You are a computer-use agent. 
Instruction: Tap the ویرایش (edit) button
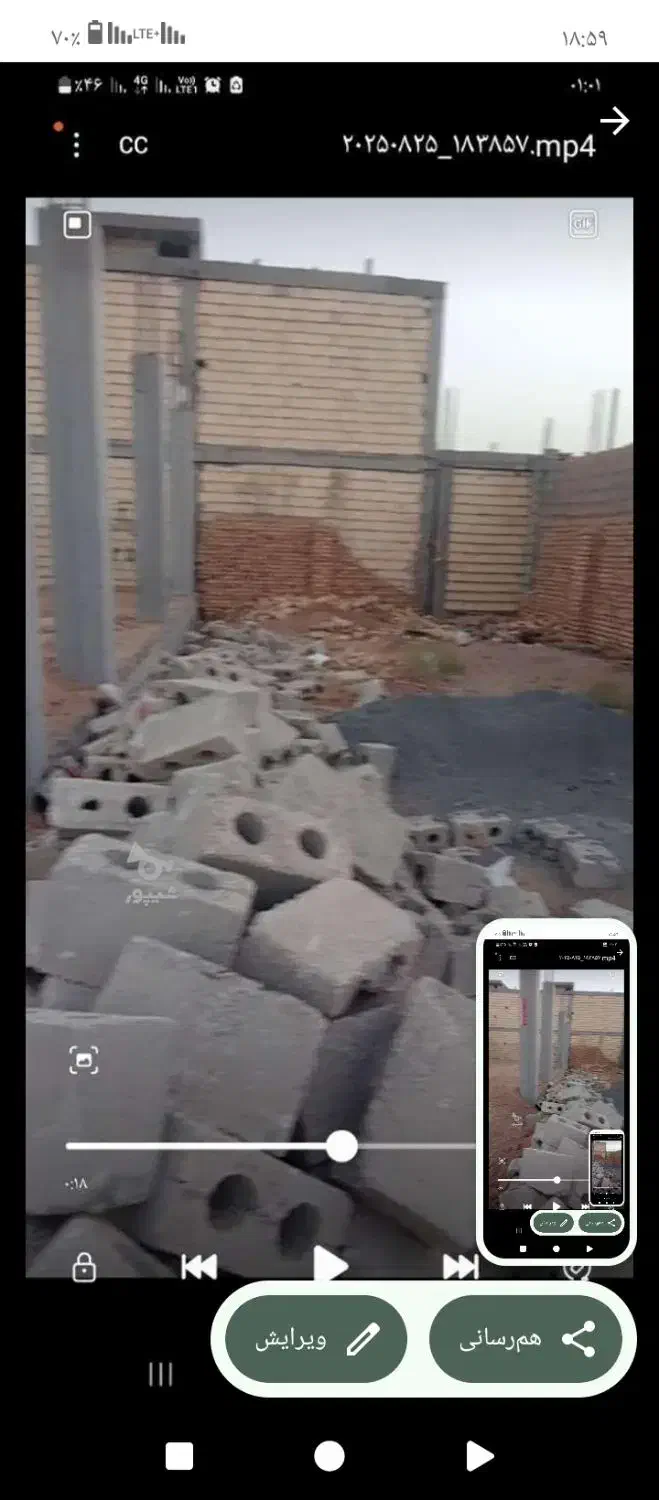(316, 1340)
